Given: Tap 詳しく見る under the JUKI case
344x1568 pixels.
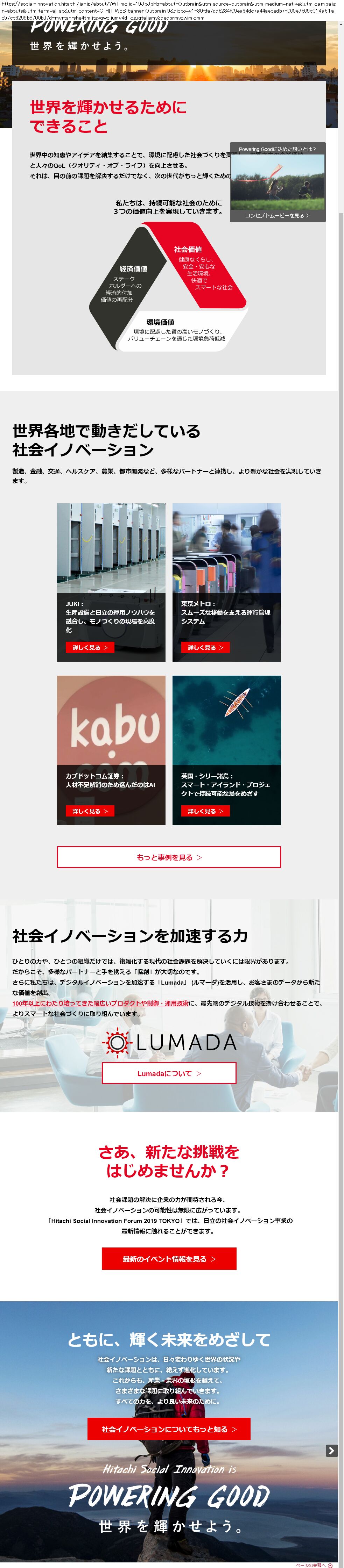Looking at the screenshot, I should coord(90,648).
